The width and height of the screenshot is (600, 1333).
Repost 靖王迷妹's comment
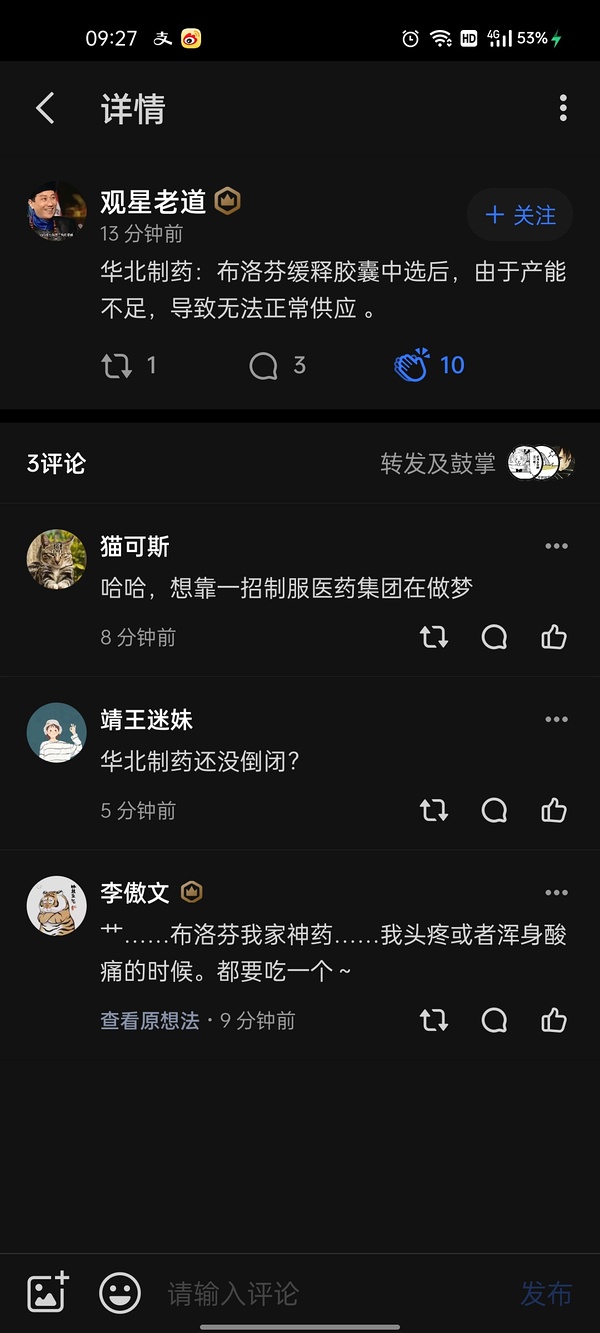click(434, 810)
